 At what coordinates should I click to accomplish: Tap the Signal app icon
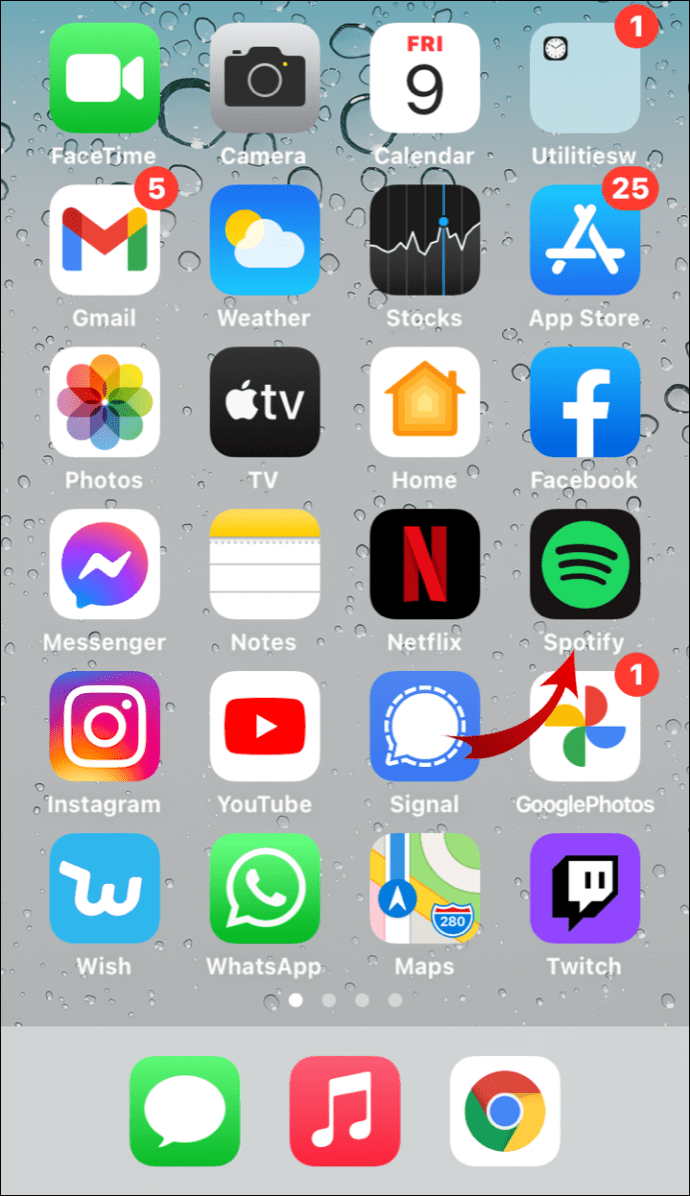click(425, 726)
